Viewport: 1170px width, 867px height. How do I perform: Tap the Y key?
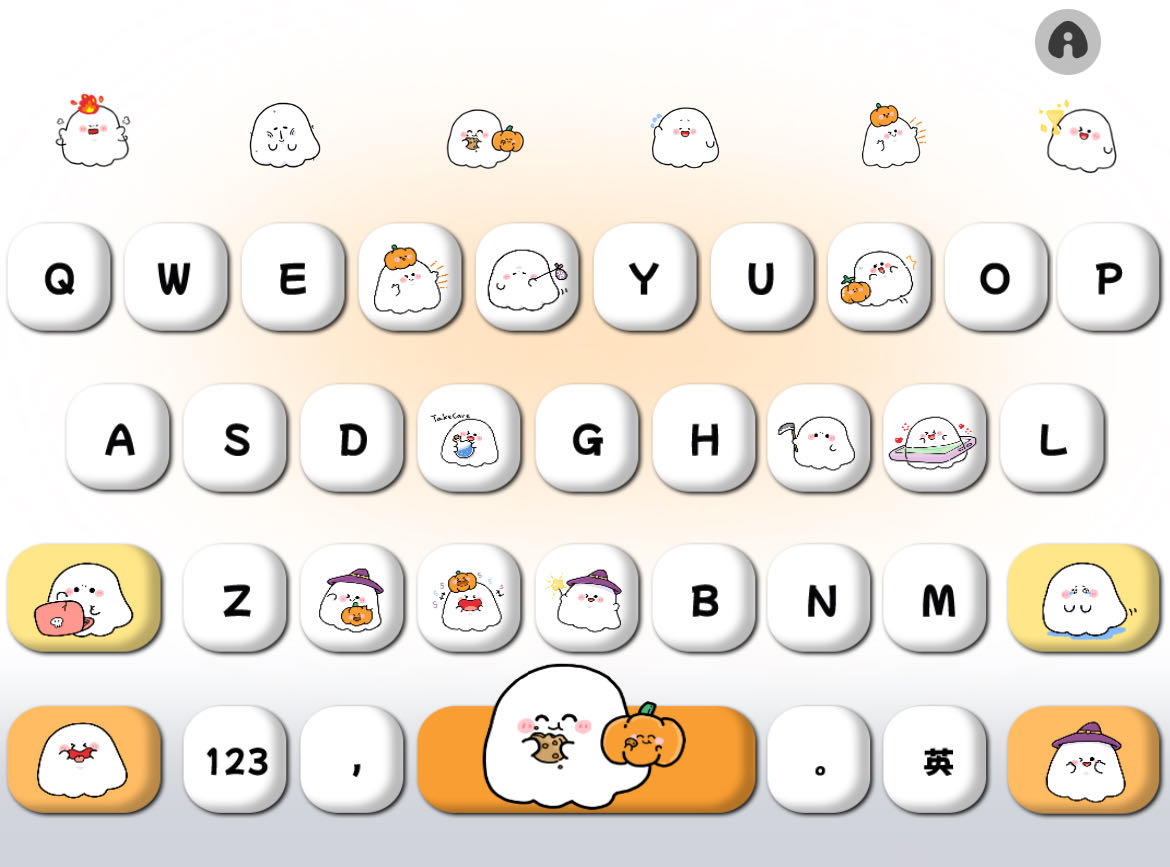(644, 277)
